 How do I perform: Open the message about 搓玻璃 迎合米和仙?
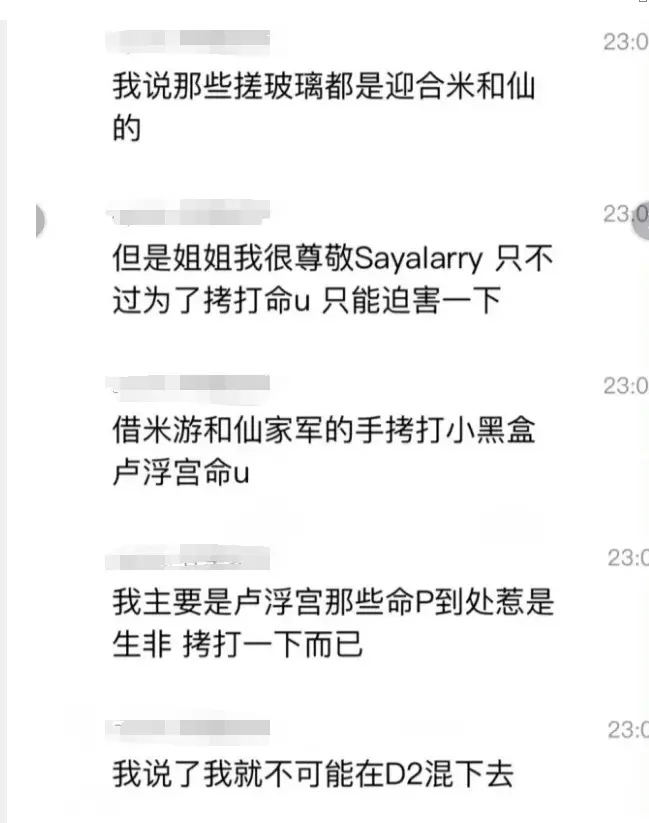point(324,108)
